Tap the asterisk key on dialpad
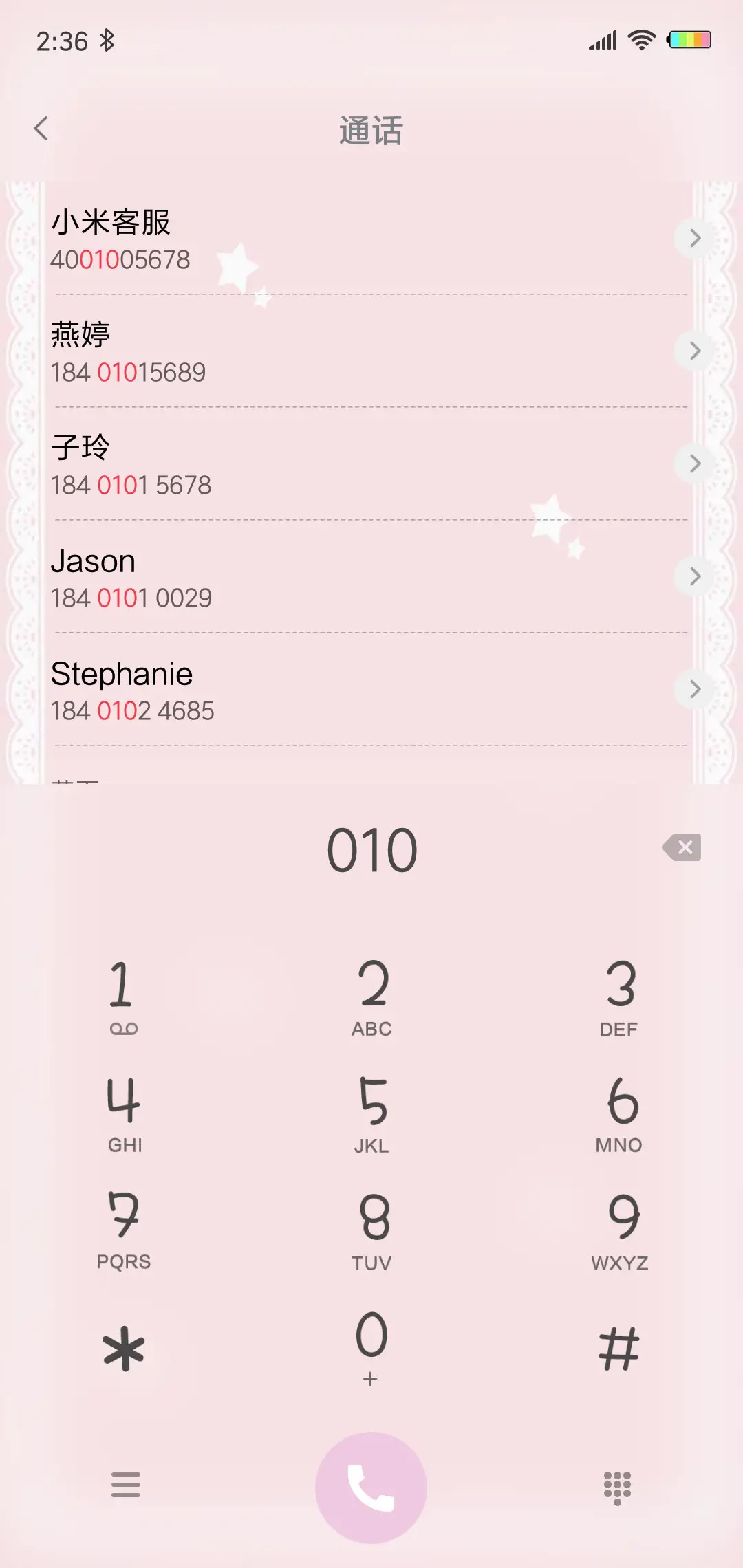 [124, 1347]
